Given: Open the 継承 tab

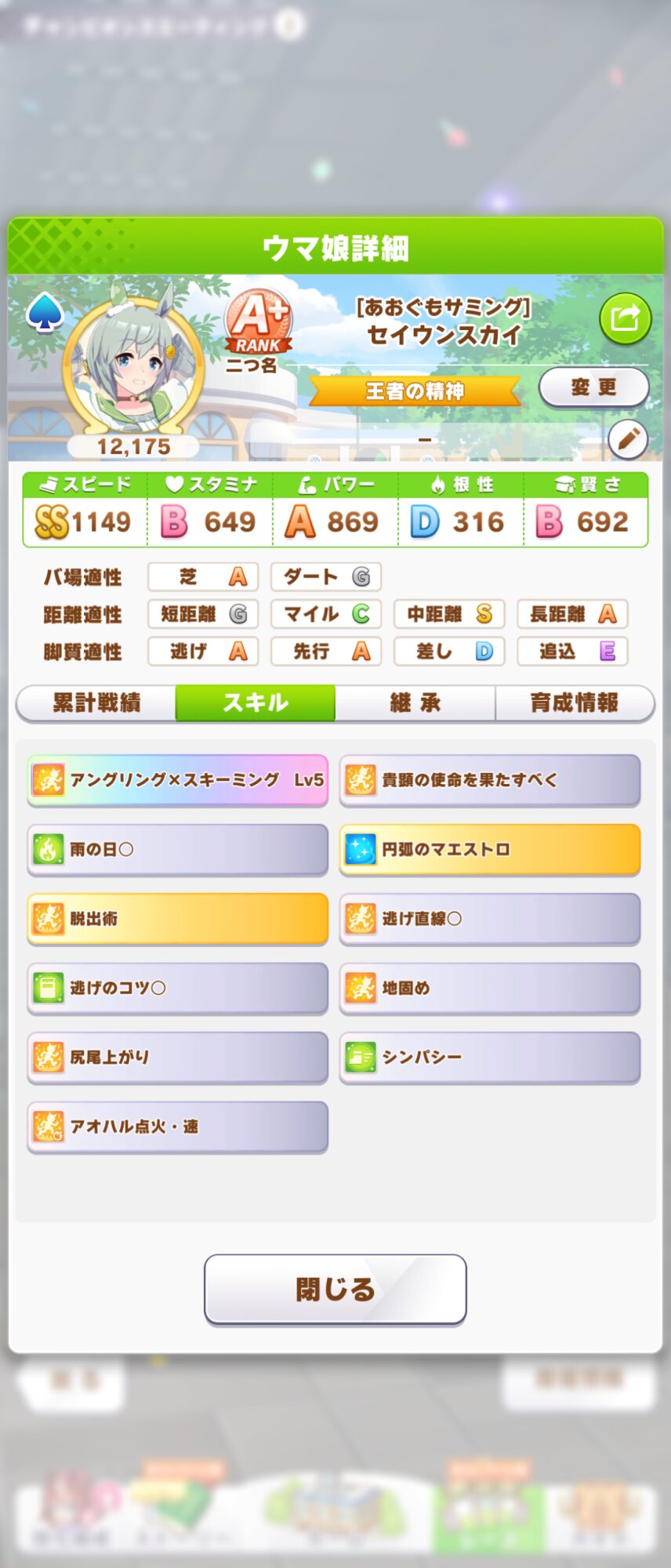Looking at the screenshot, I should coord(415,702).
